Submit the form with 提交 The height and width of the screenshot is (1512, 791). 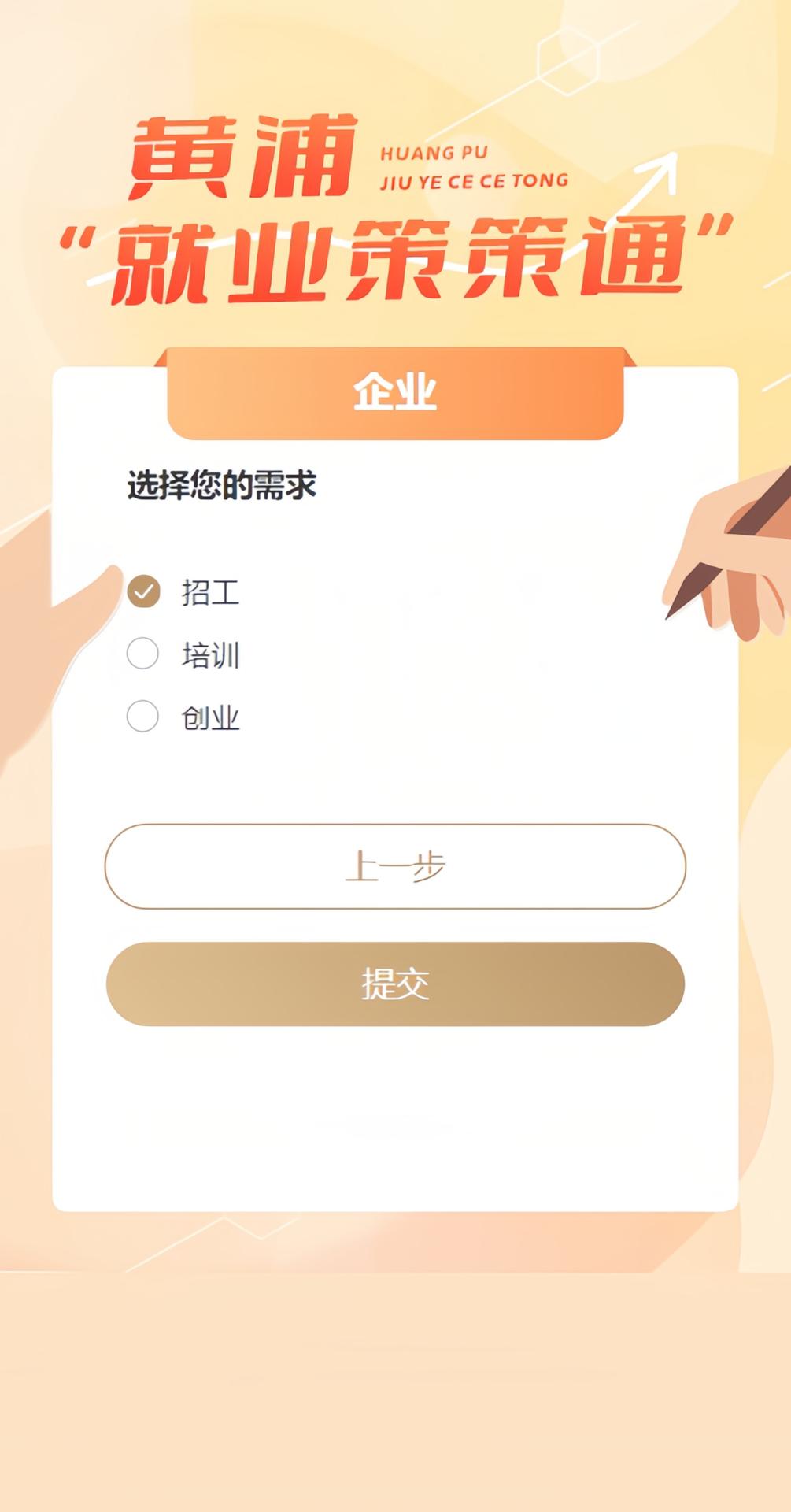click(x=395, y=984)
